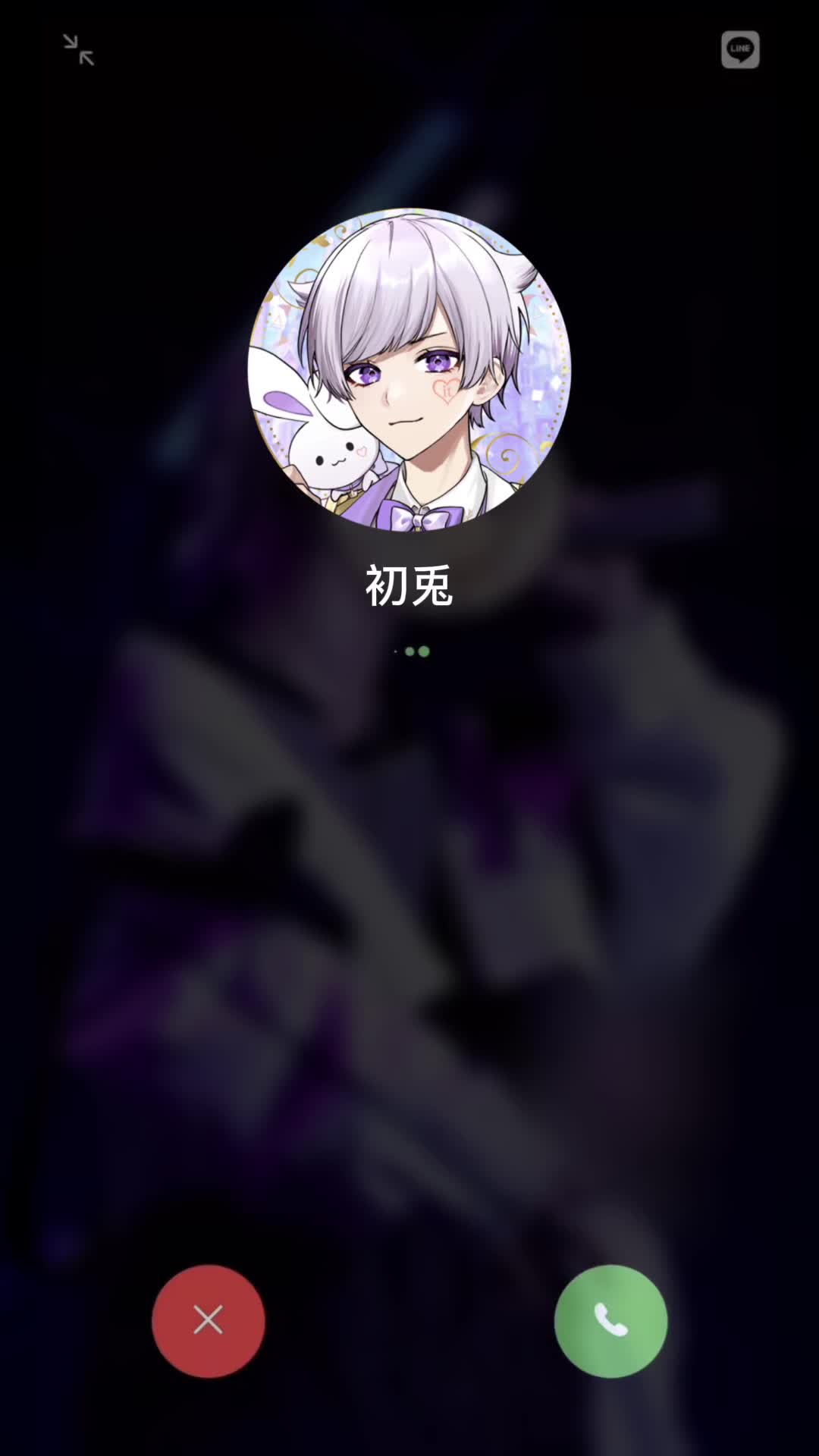Answer the incoming call from 初兎
This screenshot has width=819, height=1456.
[x=610, y=1320]
